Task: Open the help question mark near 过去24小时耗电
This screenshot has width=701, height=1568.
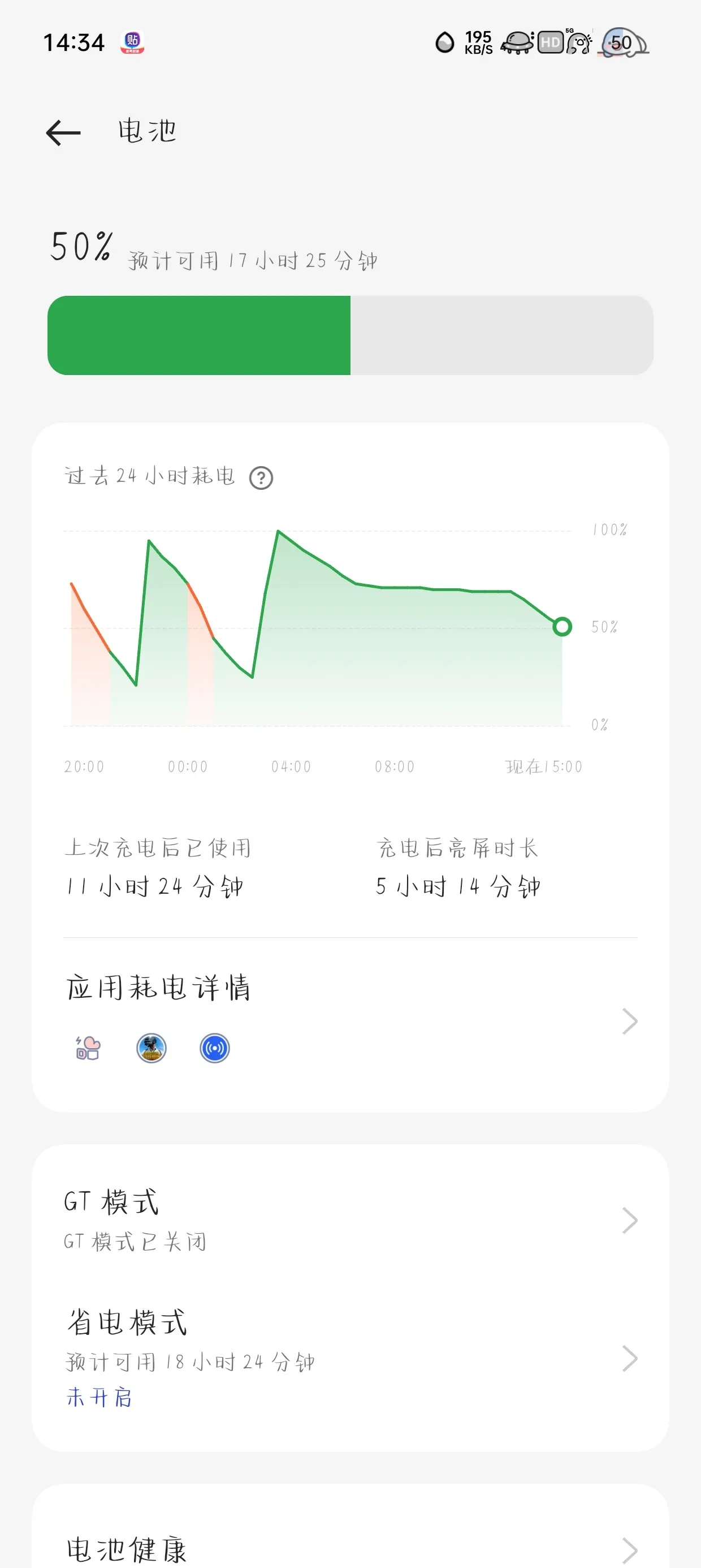Action: tap(261, 477)
